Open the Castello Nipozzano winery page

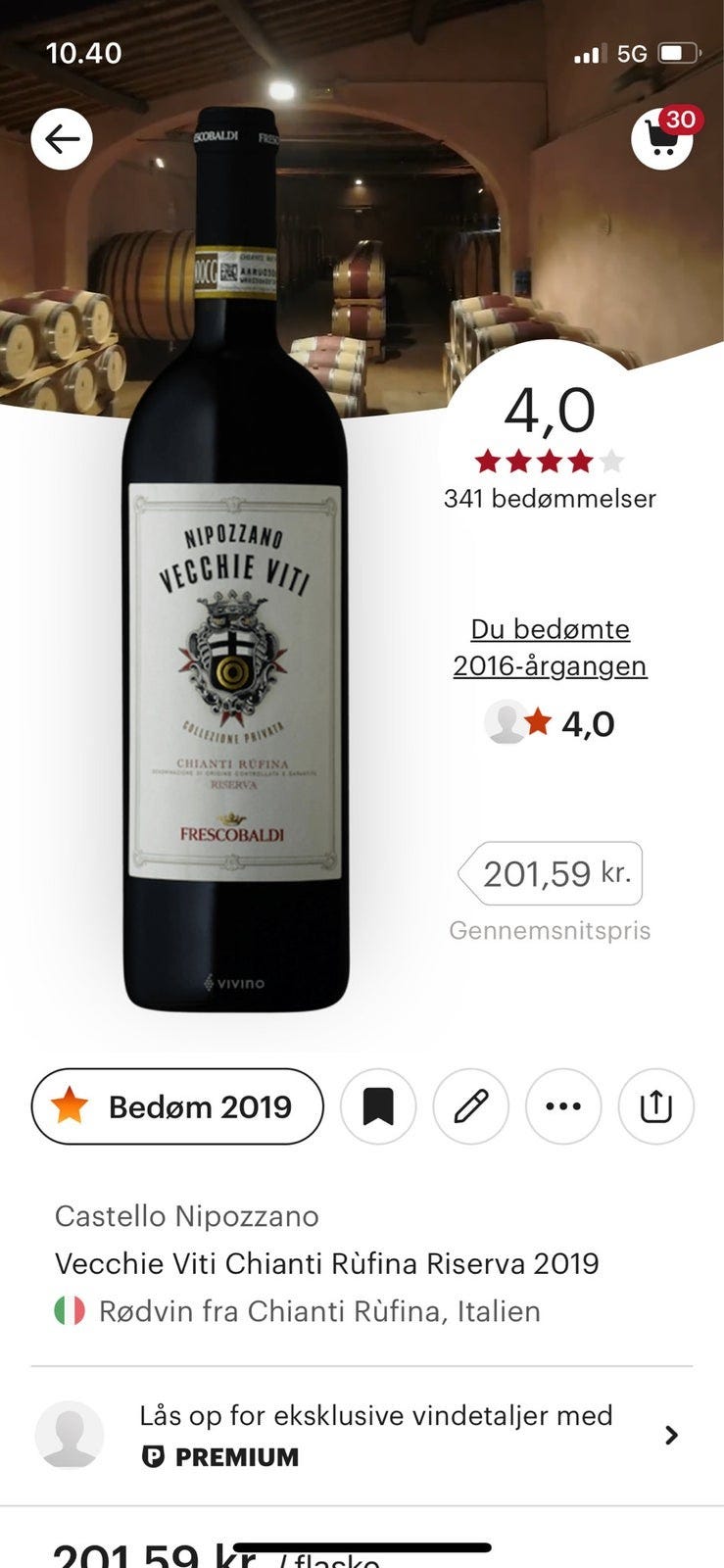[186, 1216]
